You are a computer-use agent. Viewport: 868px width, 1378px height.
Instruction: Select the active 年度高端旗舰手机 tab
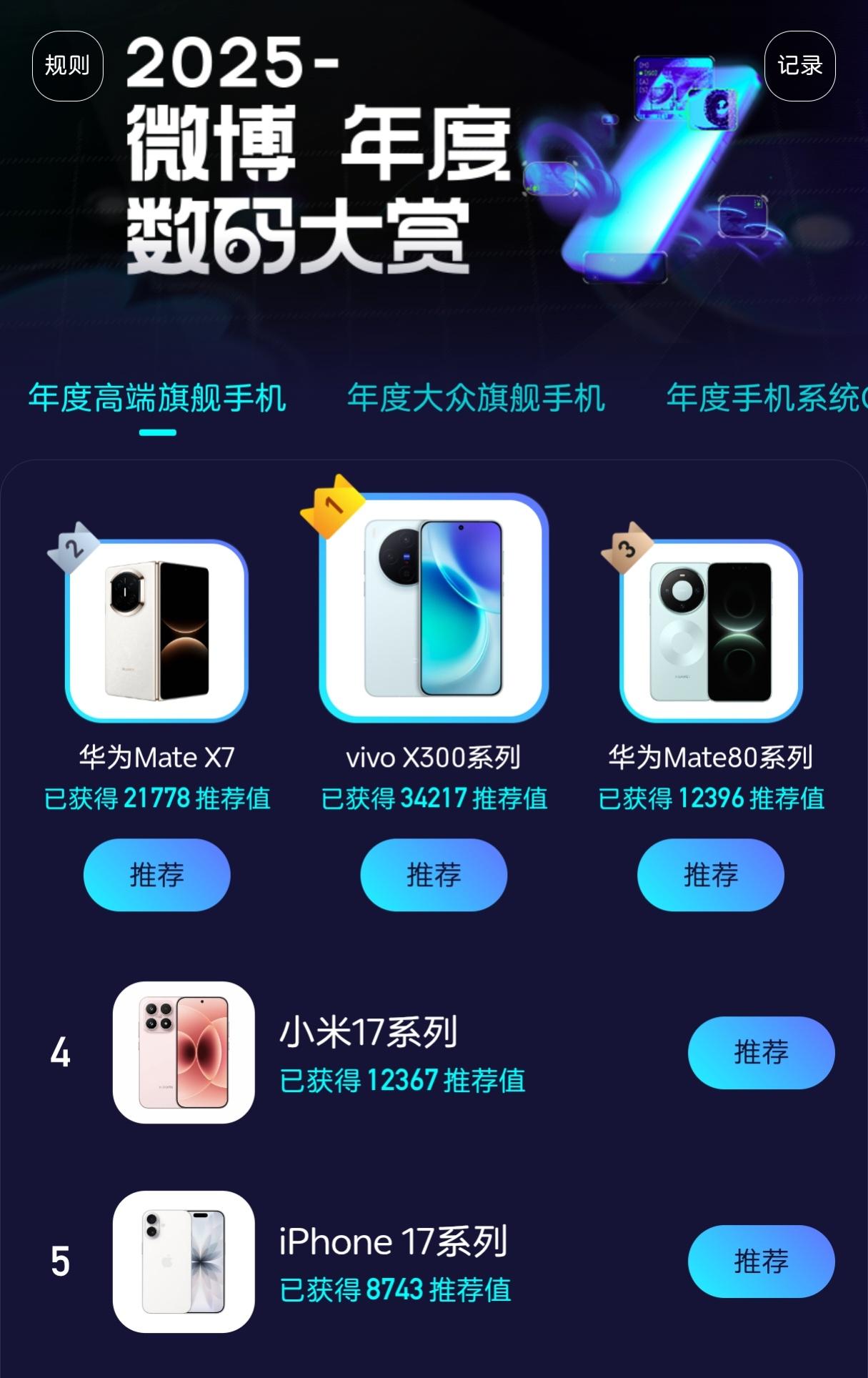click(x=159, y=400)
